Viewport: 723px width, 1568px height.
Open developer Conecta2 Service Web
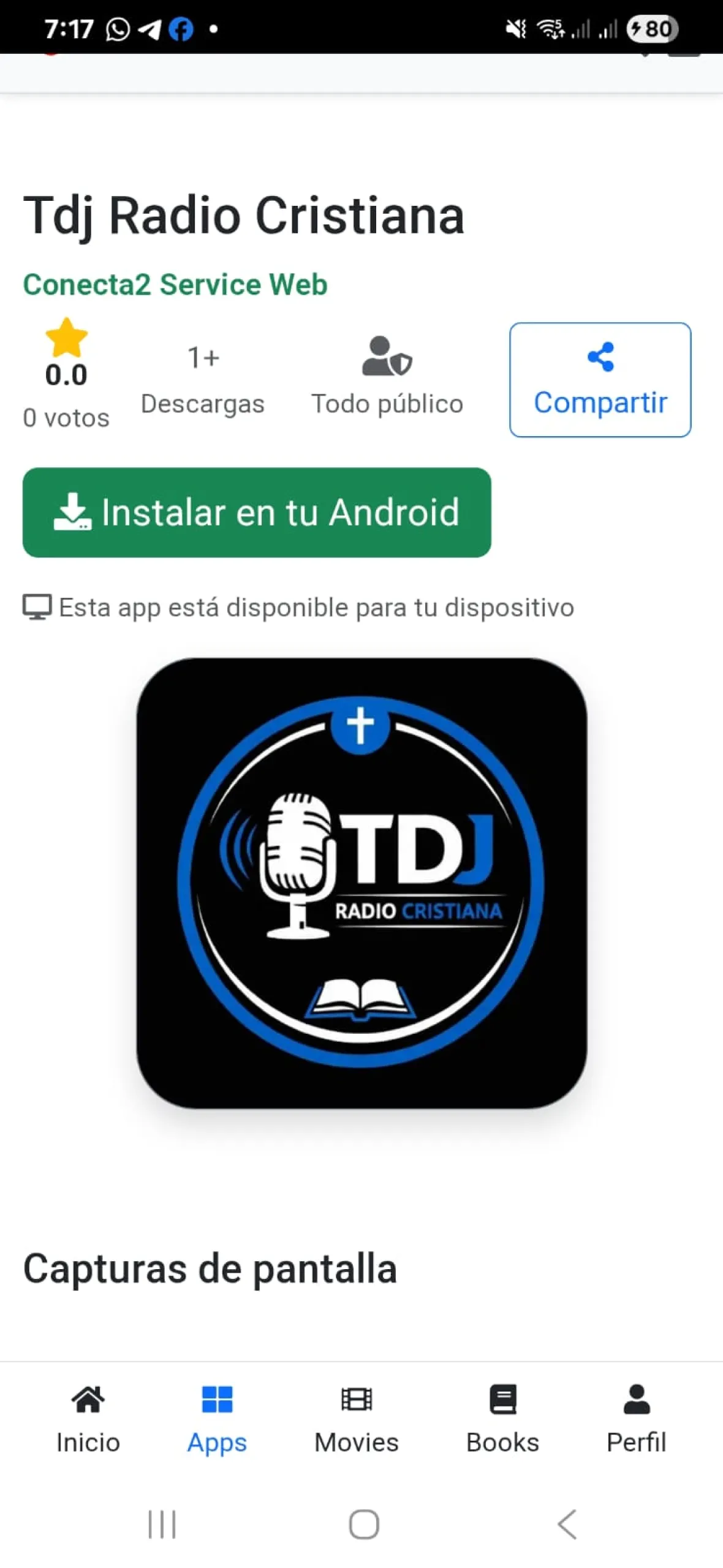pyautogui.click(x=175, y=285)
